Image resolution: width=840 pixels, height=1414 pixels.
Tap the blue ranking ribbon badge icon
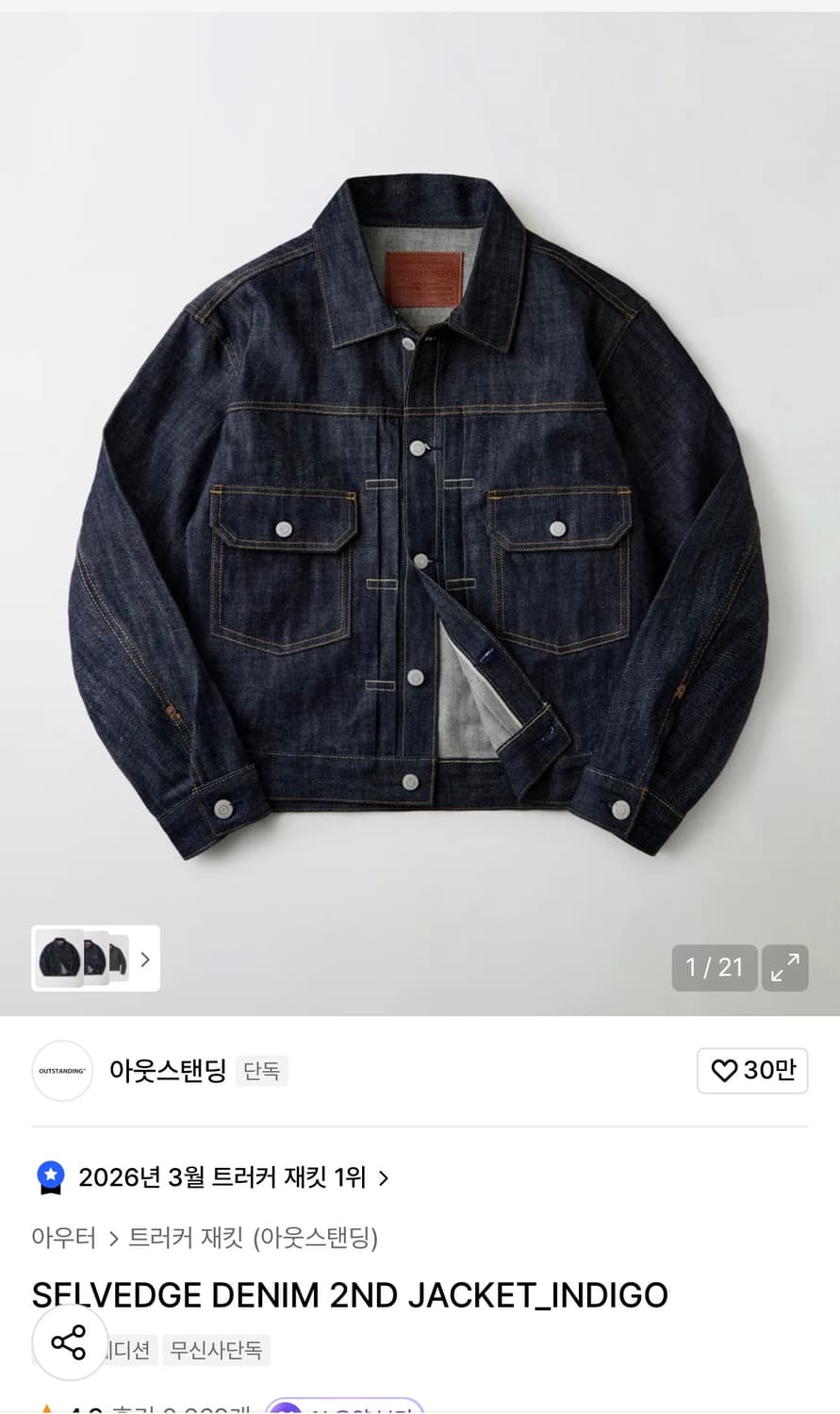tap(49, 1177)
